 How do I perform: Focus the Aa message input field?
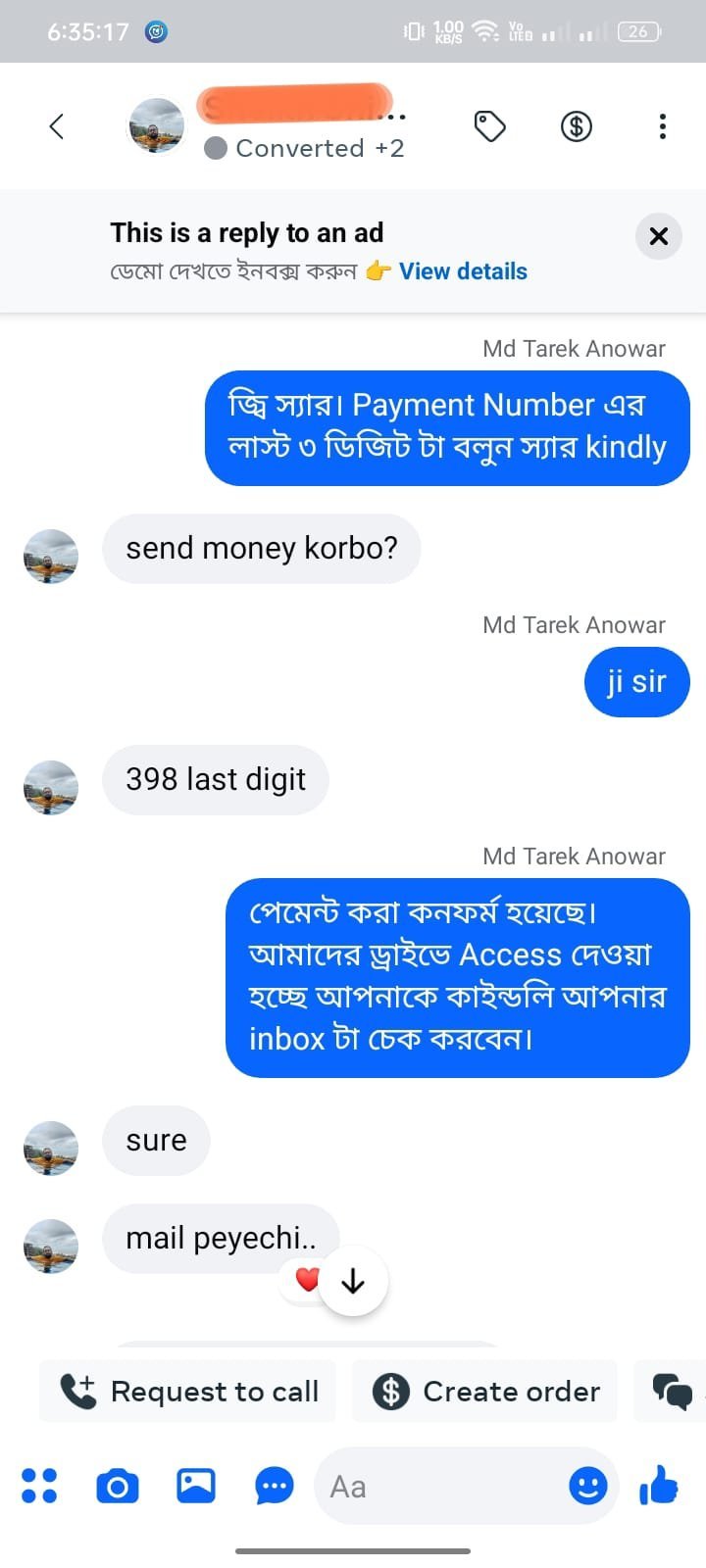pyautogui.click(x=441, y=1486)
